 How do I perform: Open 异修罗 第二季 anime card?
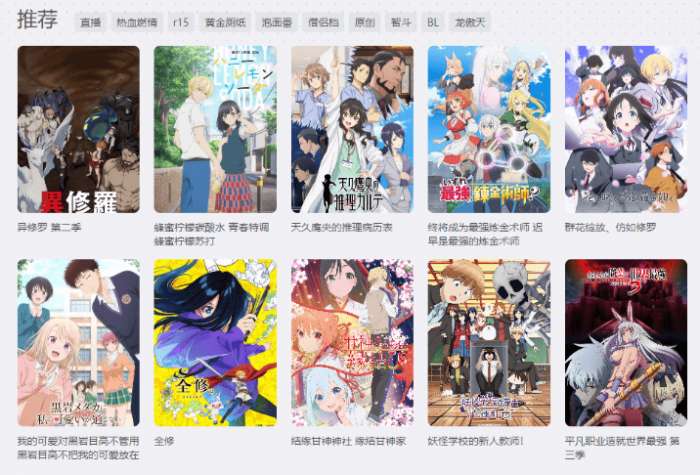(x=78, y=129)
